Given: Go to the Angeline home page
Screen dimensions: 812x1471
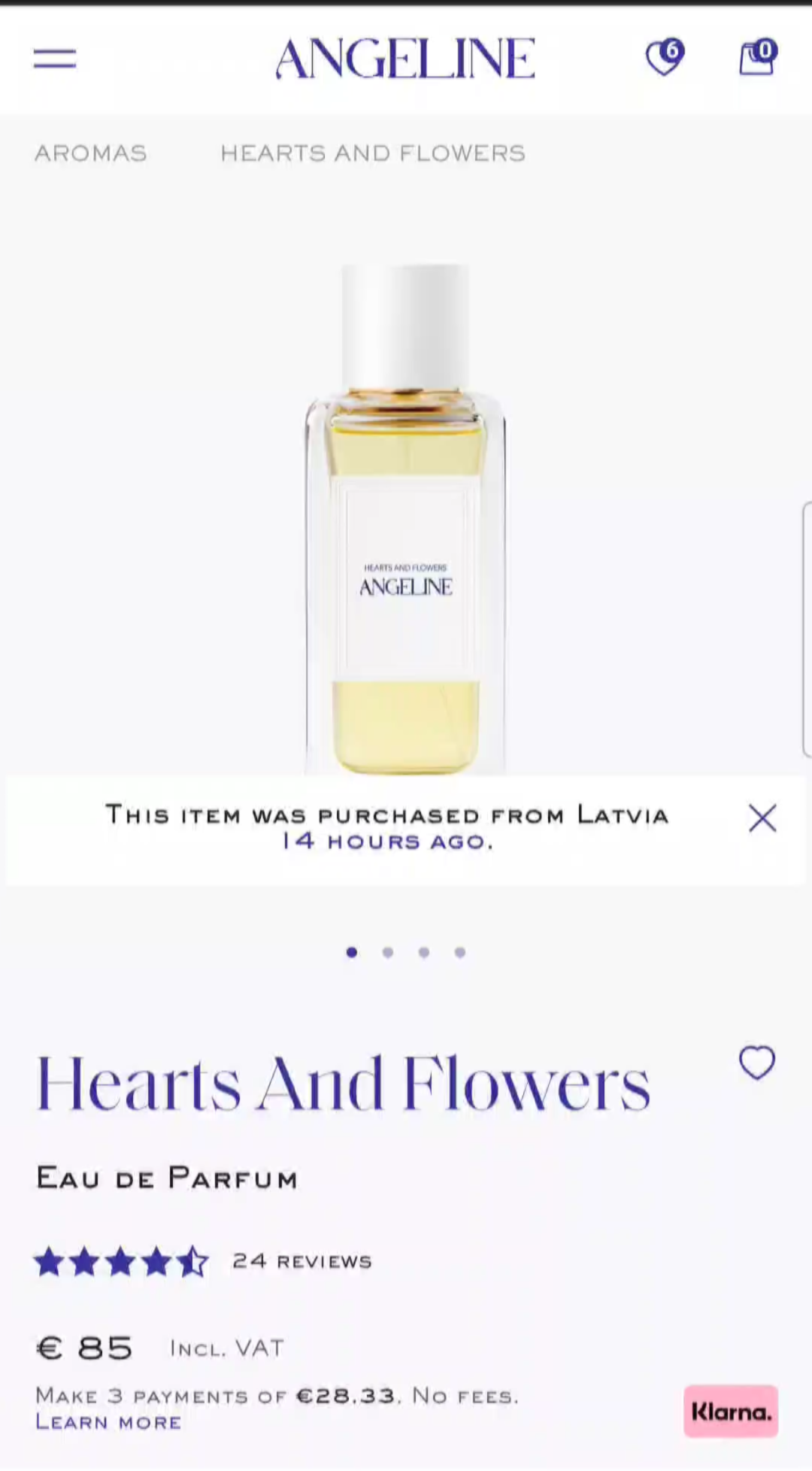Looking at the screenshot, I should tap(405, 59).
